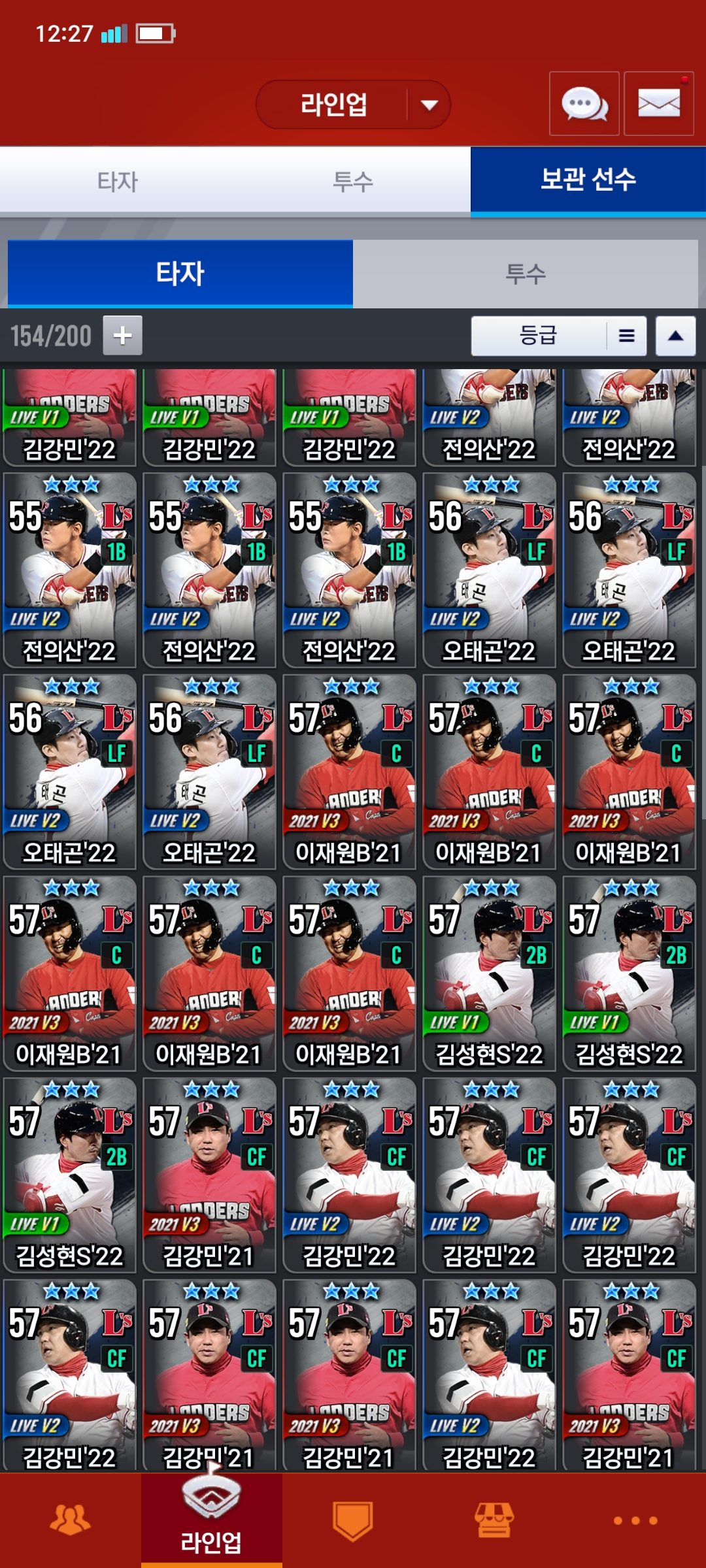Open the shield icon in the bottom bar
Image resolution: width=706 pixels, height=1568 pixels.
point(353,1520)
